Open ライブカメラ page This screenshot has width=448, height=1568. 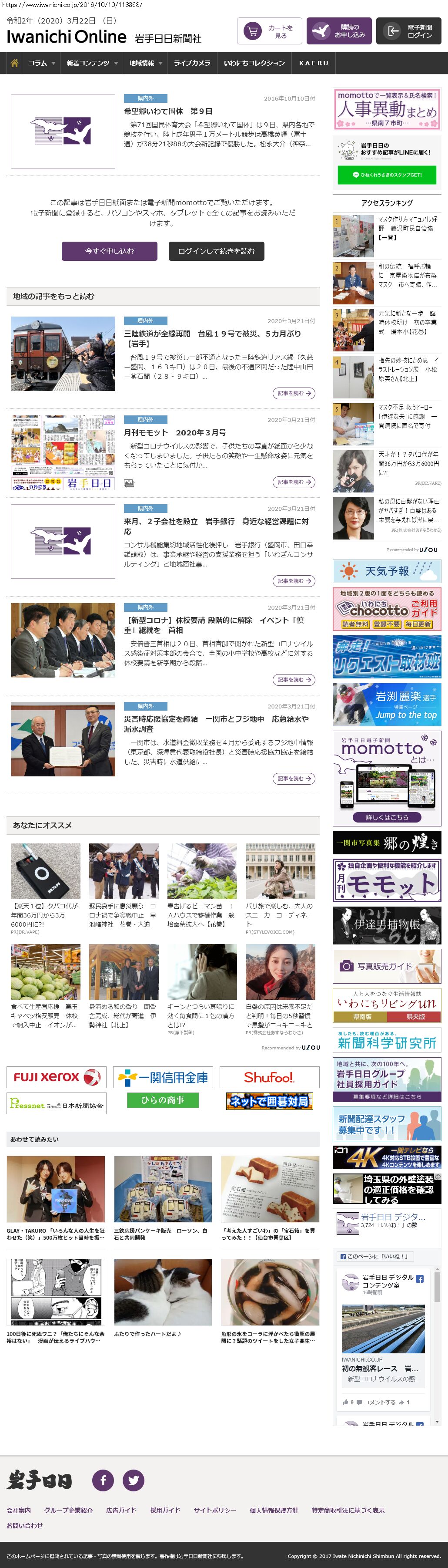192,63
